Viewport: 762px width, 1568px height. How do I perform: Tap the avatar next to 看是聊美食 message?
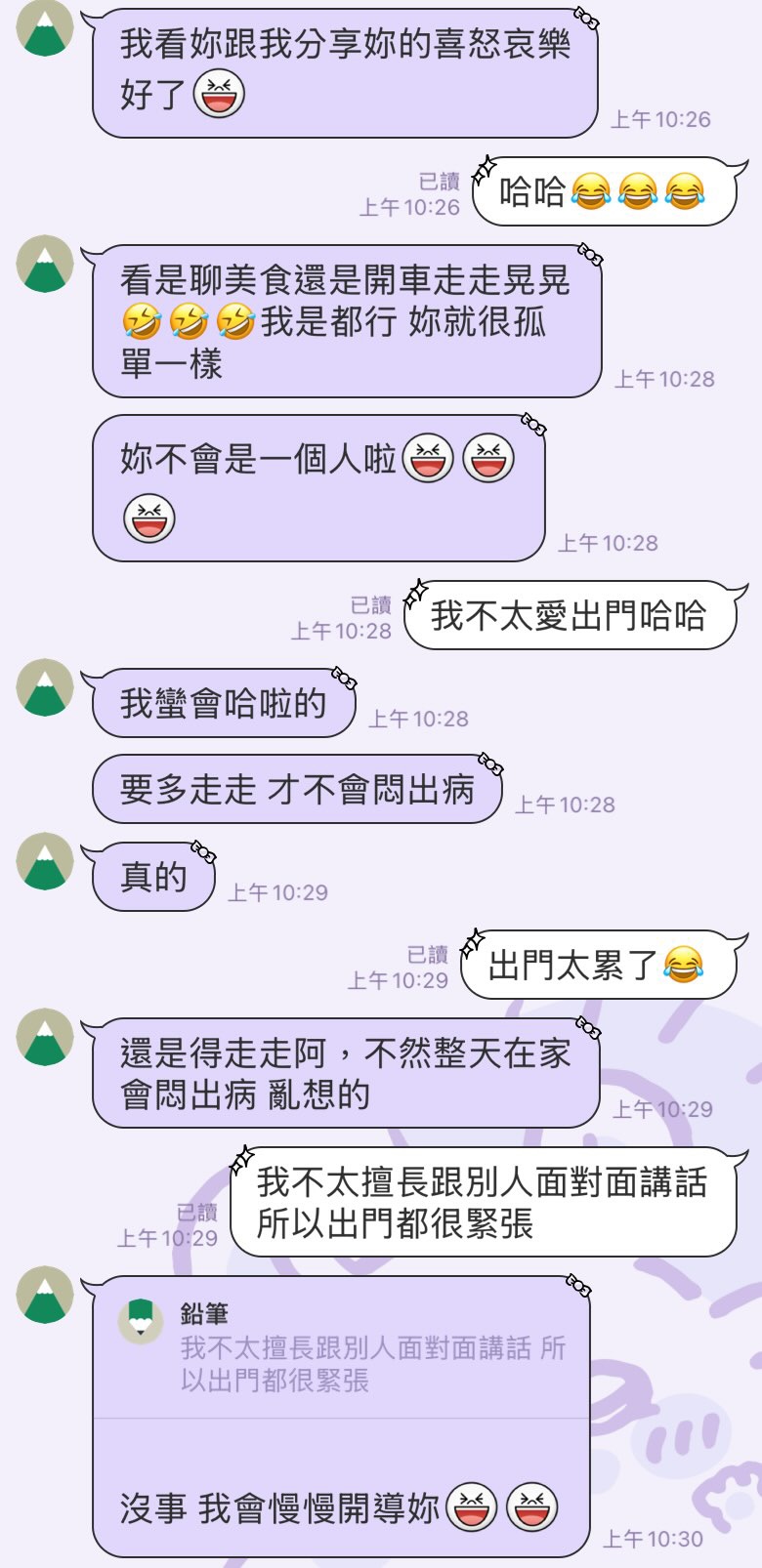click(x=45, y=264)
